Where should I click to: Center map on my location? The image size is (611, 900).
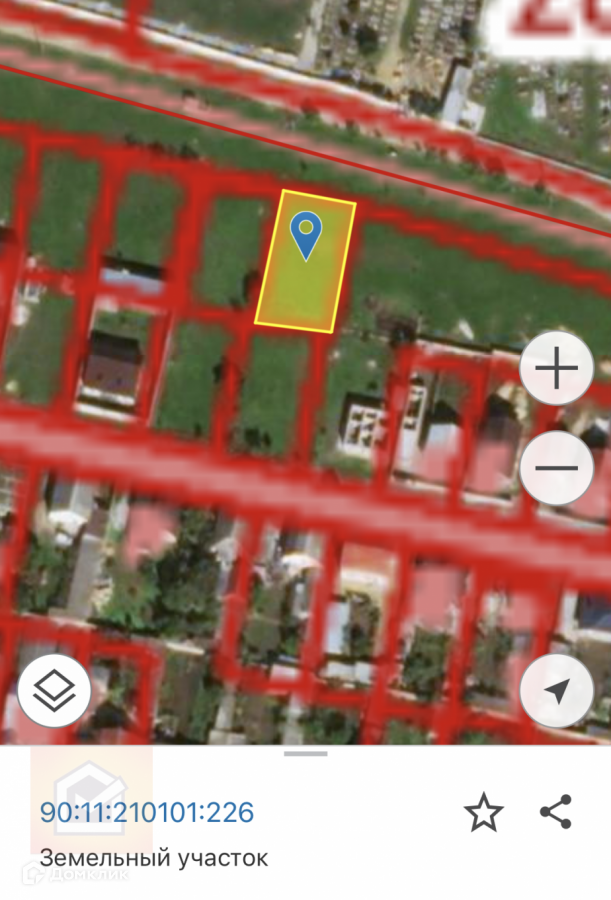click(556, 690)
